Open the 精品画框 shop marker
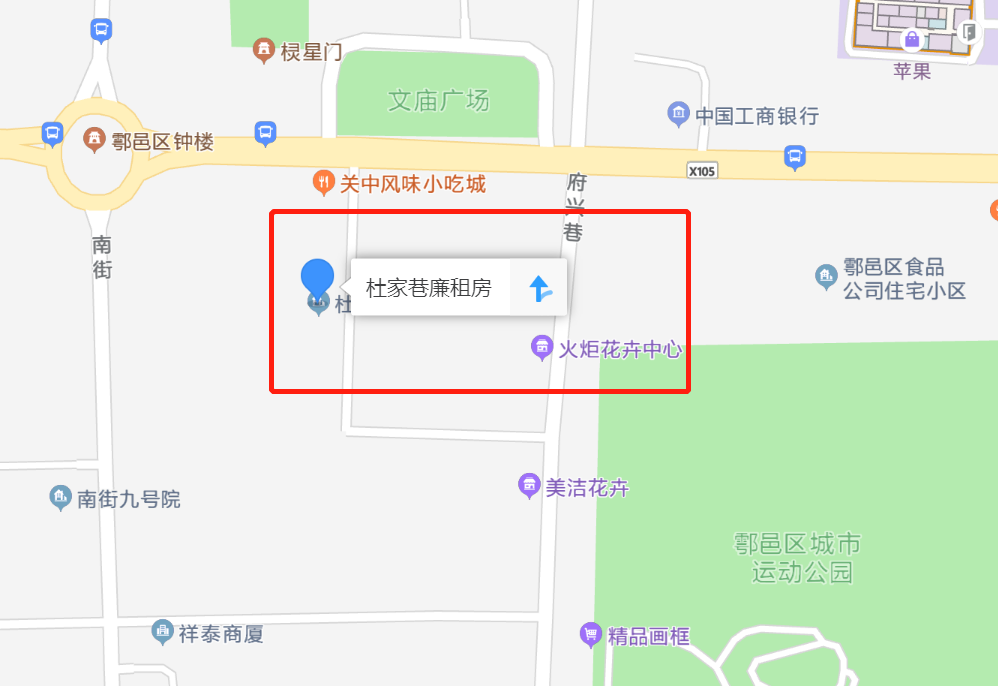Screen dimensions: 998x686 click(x=591, y=634)
